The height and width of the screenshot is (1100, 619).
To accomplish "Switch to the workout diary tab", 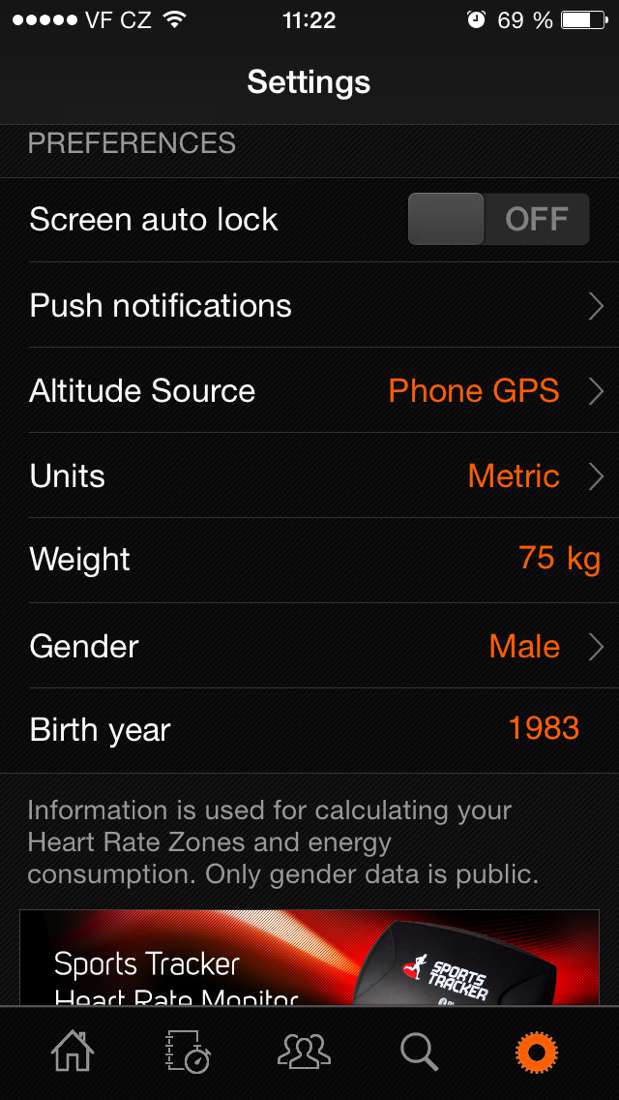I will point(187,1052).
